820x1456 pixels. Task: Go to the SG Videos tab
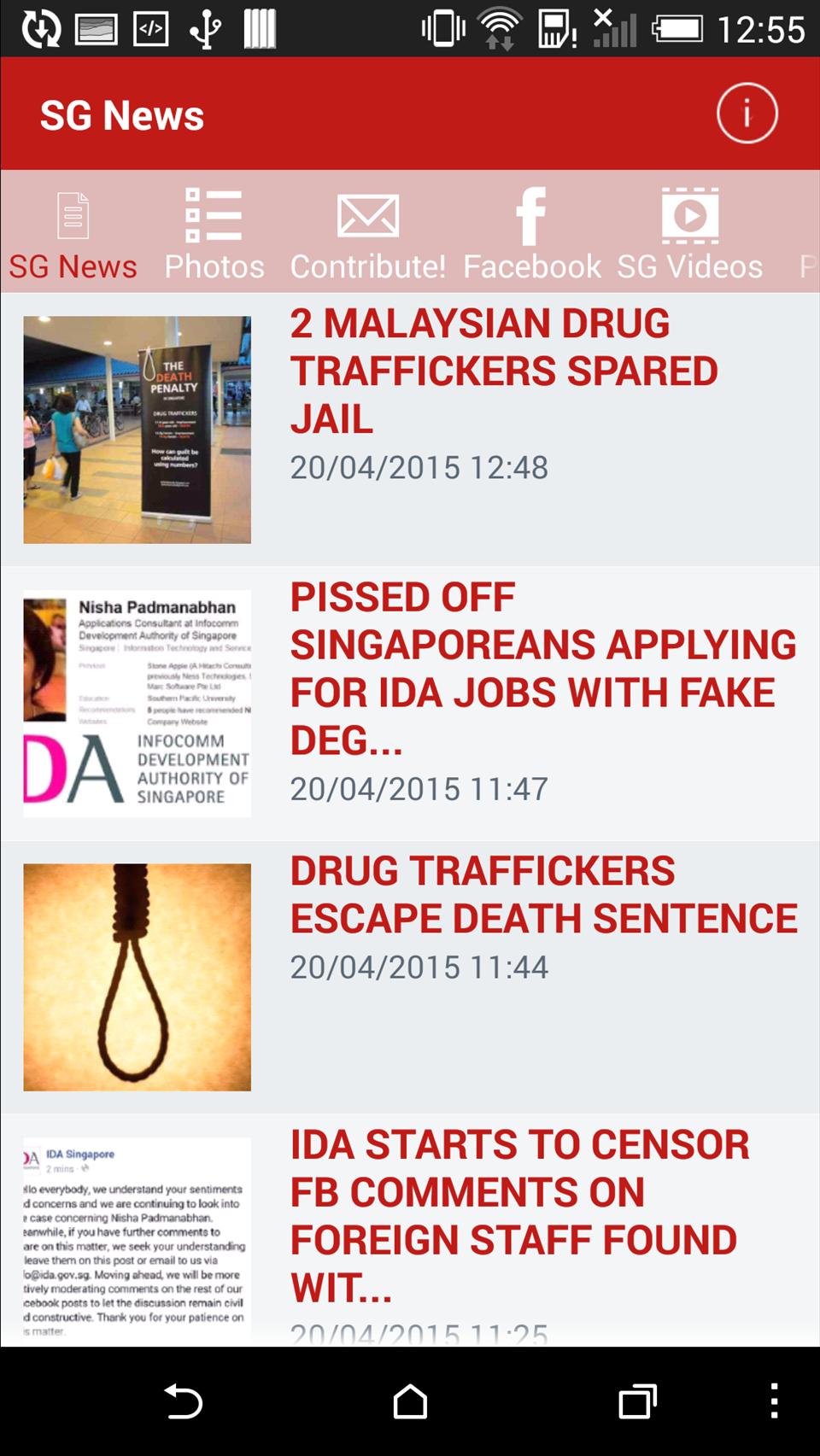[x=689, y=234]
